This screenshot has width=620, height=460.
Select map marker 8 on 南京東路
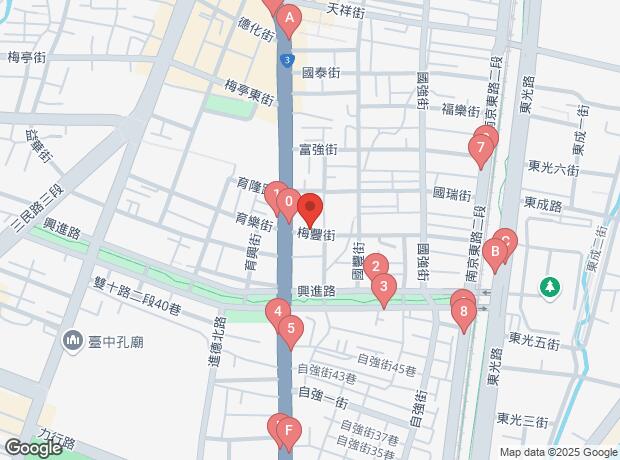tap(464, 312)
